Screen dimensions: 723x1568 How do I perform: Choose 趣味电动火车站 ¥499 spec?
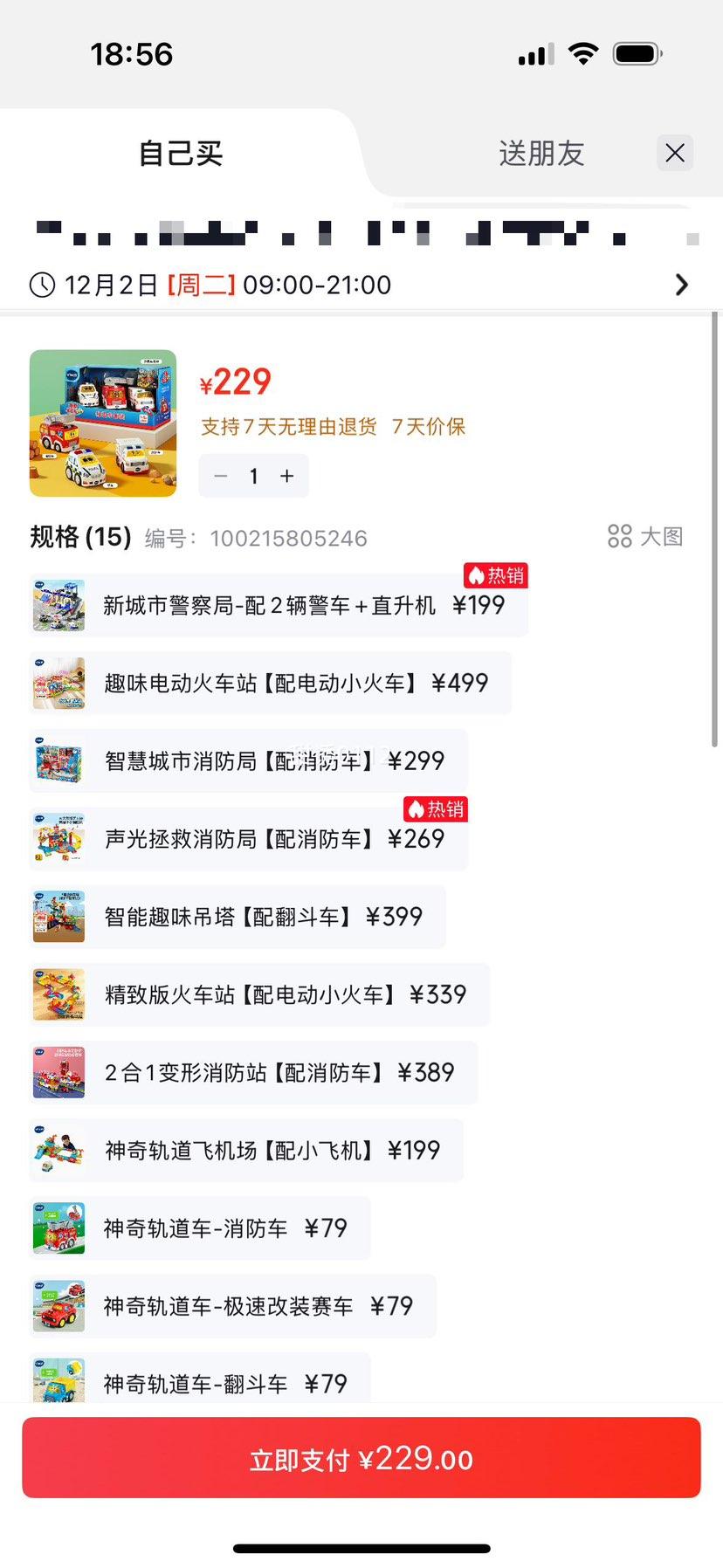pos(270,683)
